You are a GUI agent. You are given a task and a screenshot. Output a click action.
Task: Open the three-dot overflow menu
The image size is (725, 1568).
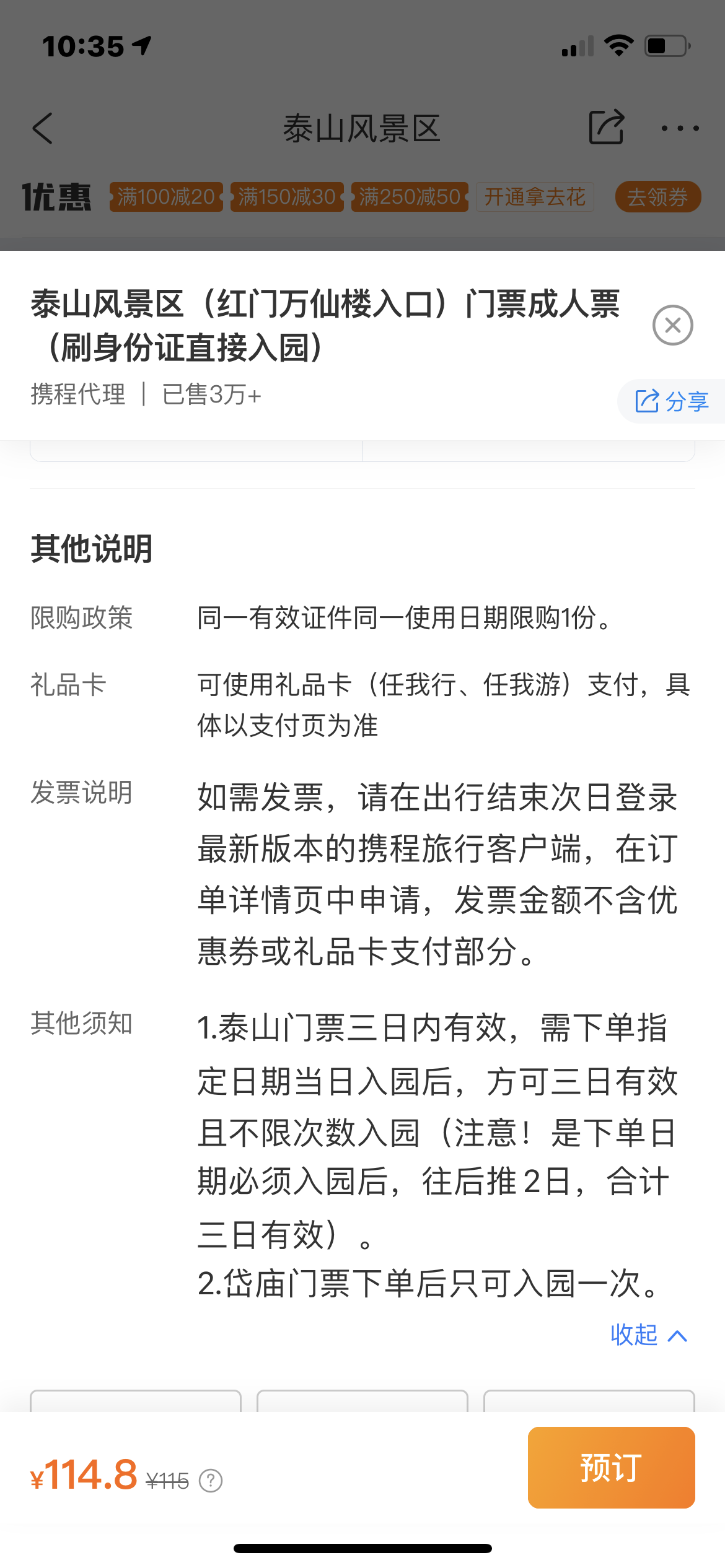click(x=680, y=128)
